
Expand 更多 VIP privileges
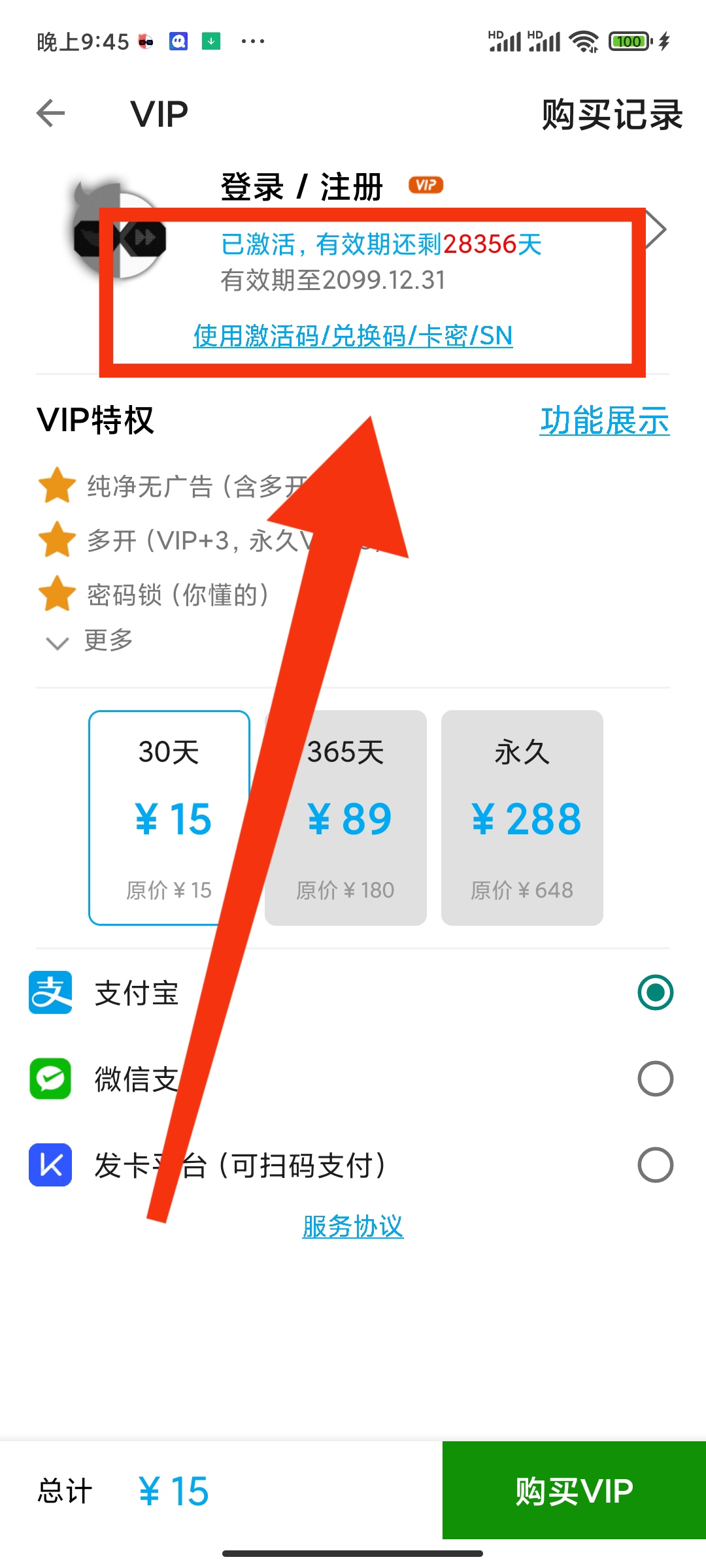tap(92, 641)
